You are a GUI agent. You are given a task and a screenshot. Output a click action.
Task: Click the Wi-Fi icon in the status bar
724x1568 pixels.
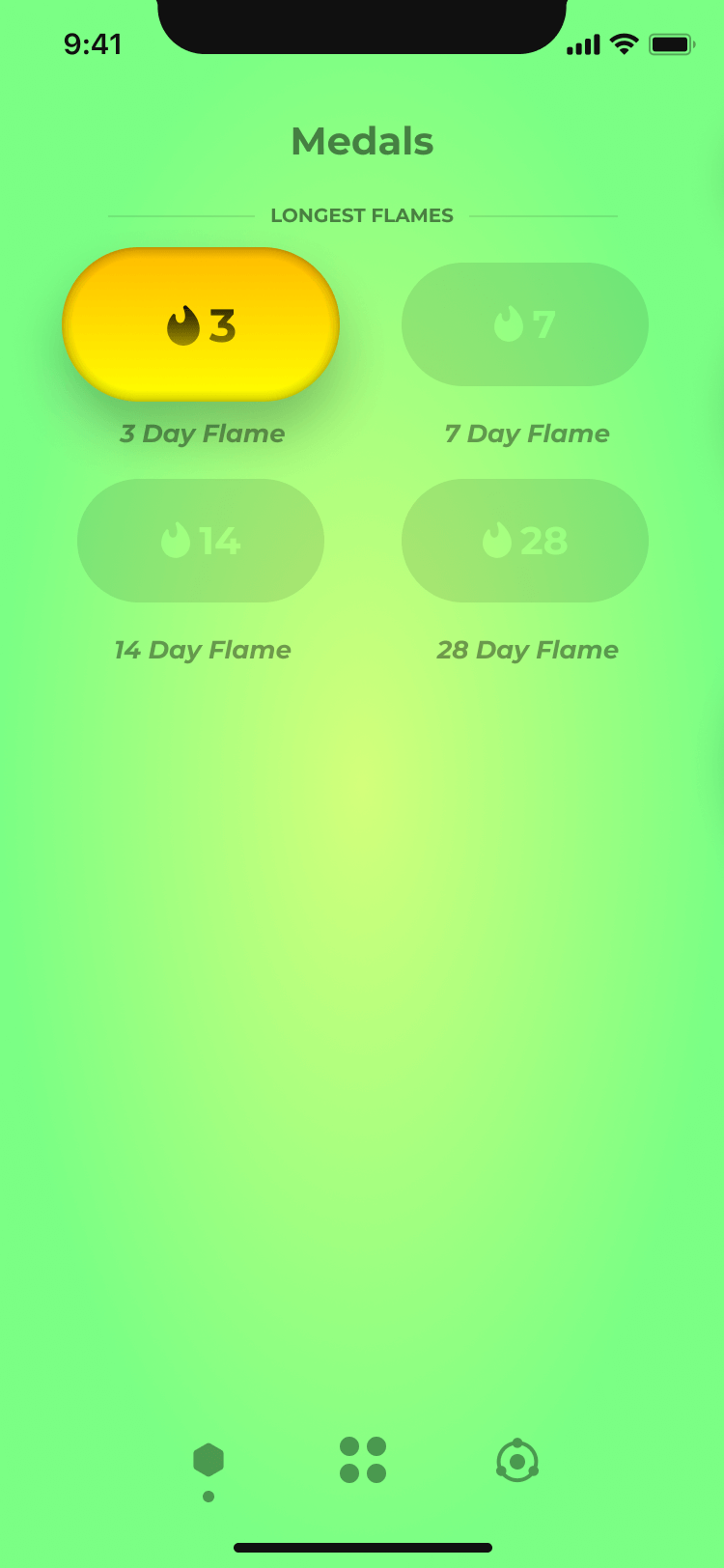622,44
